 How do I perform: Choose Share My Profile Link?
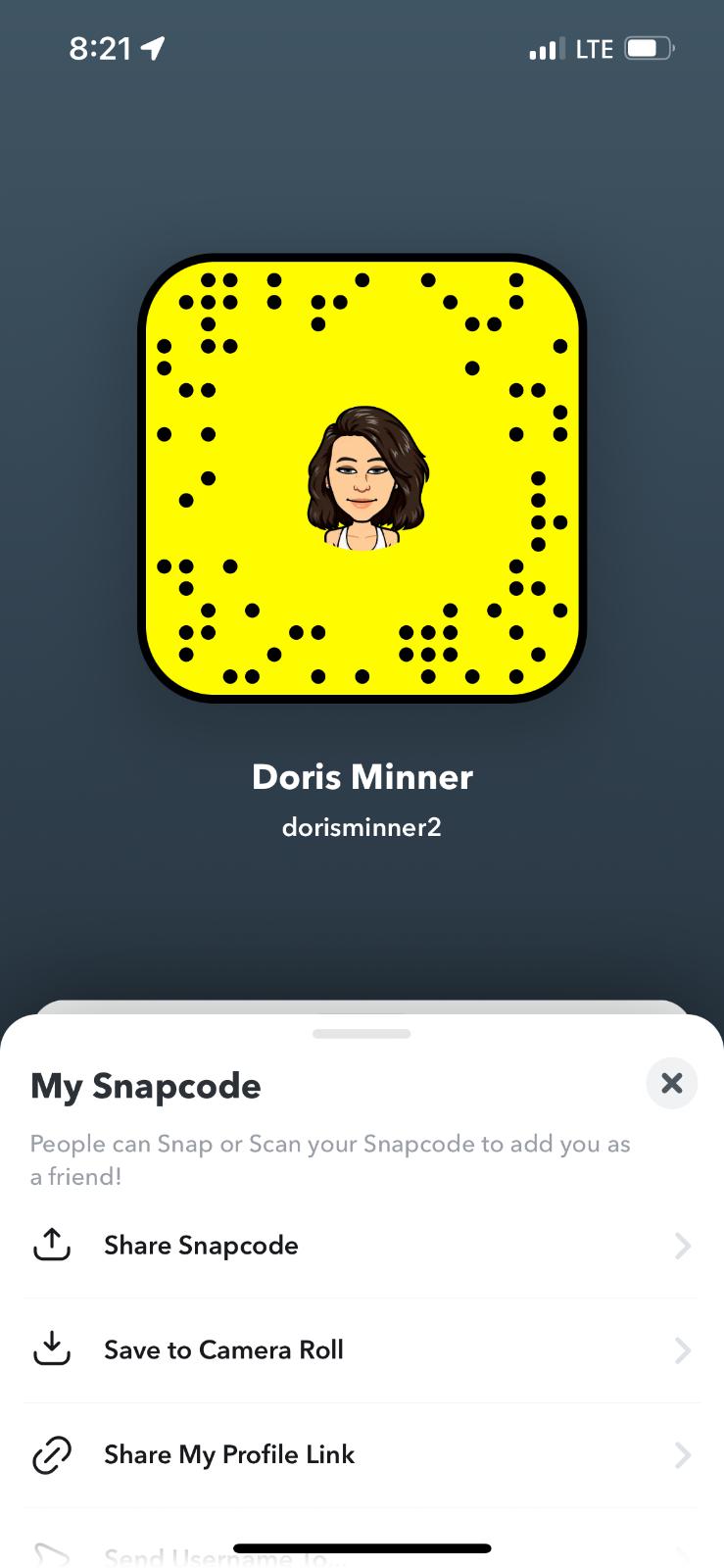pyautogui.click(x=361, y=1455)
